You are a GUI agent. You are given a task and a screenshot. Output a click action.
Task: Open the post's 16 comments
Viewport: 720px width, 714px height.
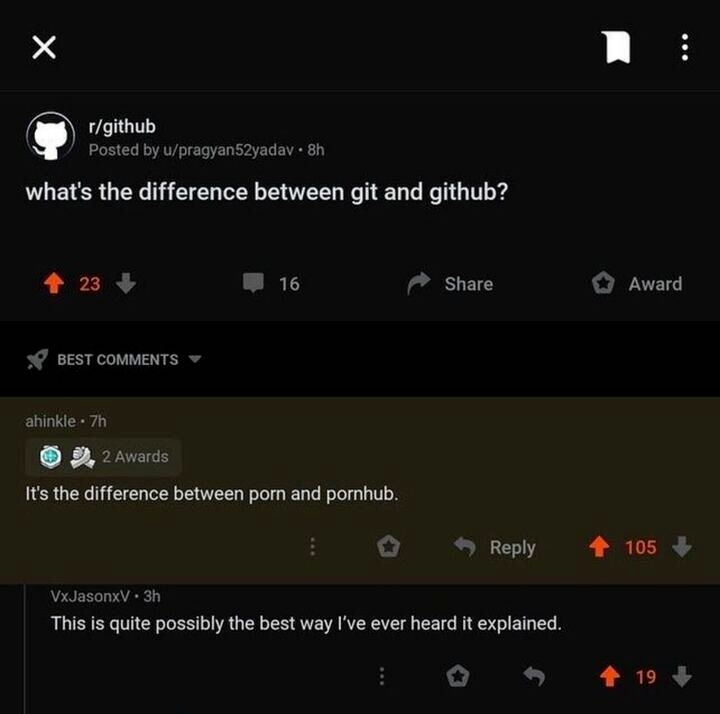[x=272, y=284]
